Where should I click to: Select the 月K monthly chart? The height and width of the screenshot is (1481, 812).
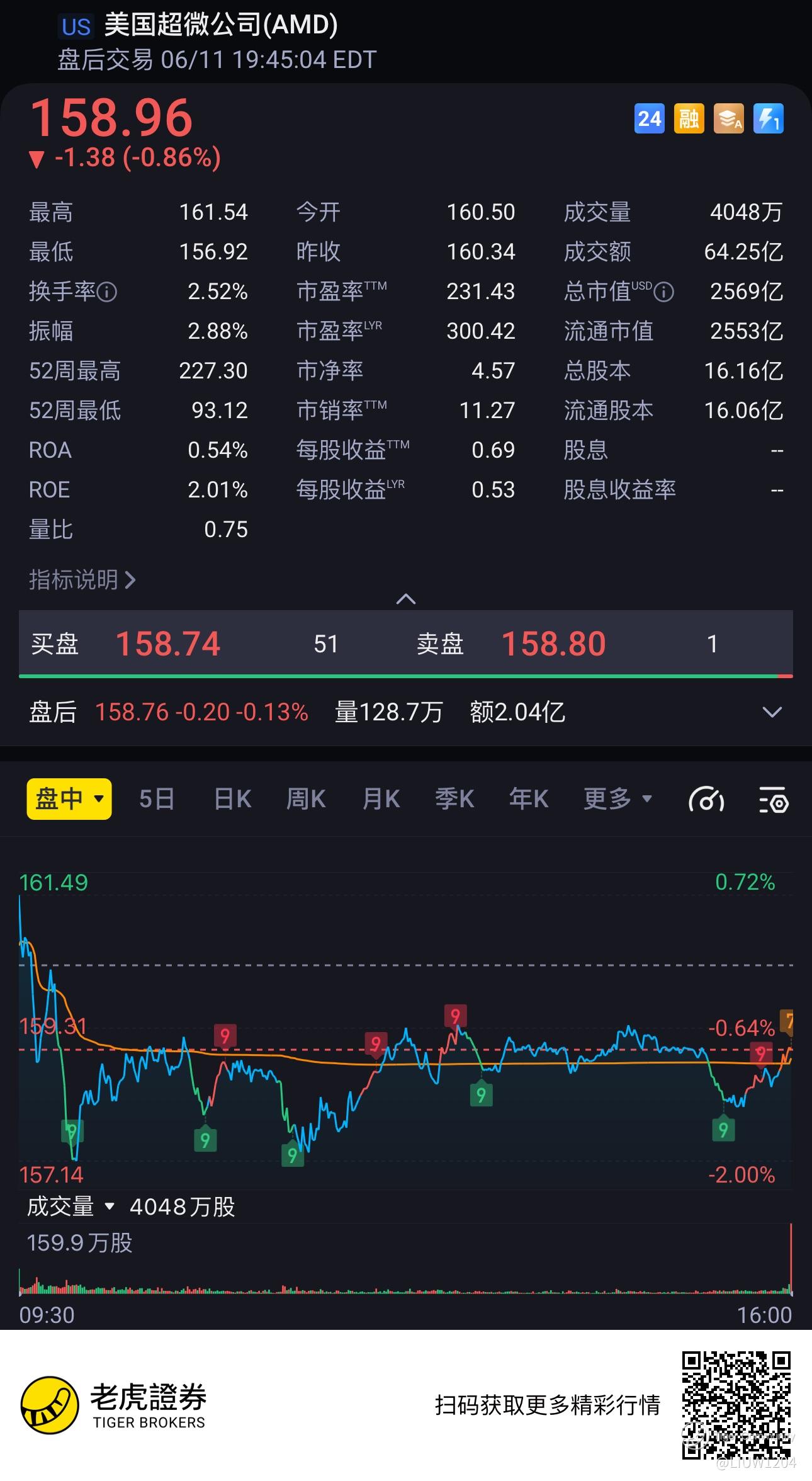point(381,799)
